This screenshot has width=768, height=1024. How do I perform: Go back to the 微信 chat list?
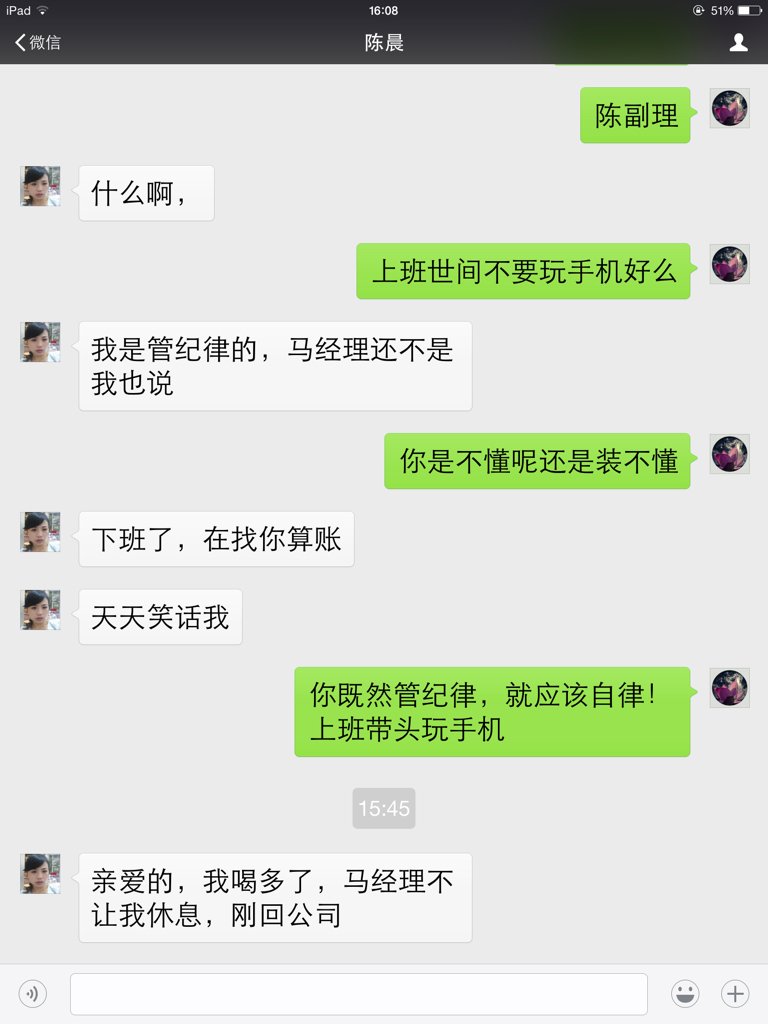coord(38,43)
